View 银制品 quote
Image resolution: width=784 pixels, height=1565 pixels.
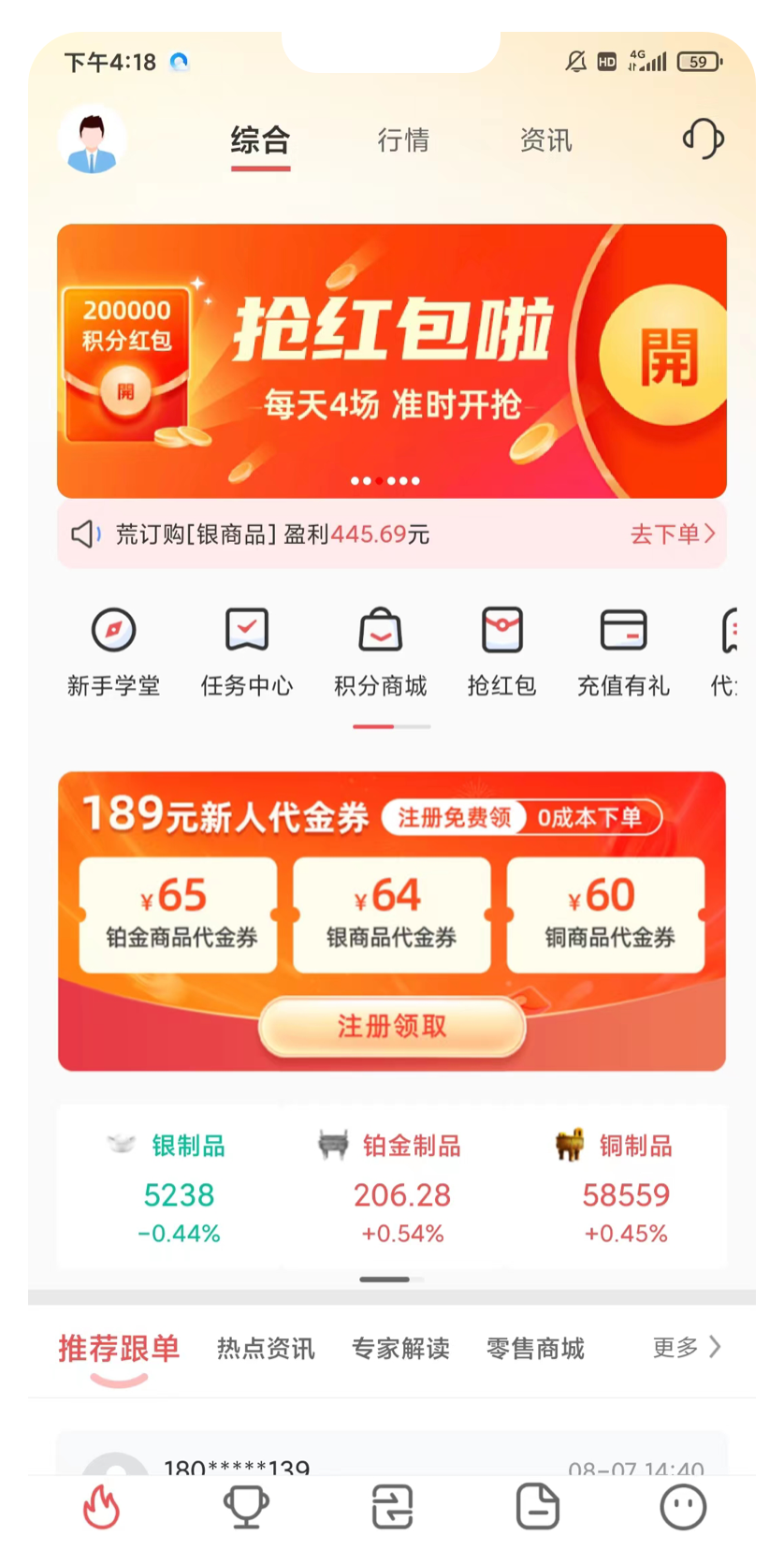[x=179, y=1188]
